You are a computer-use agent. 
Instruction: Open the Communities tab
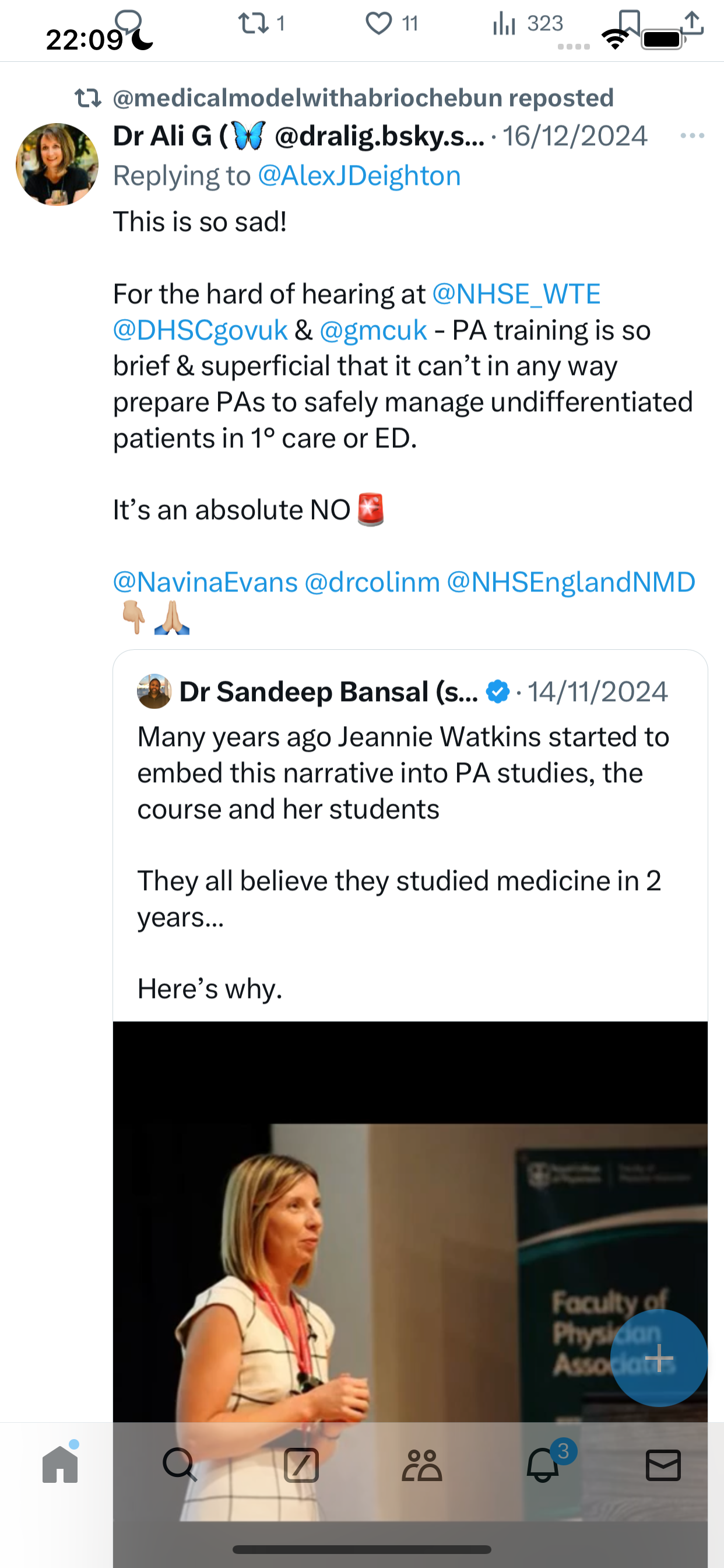(x=421, y=1465)
